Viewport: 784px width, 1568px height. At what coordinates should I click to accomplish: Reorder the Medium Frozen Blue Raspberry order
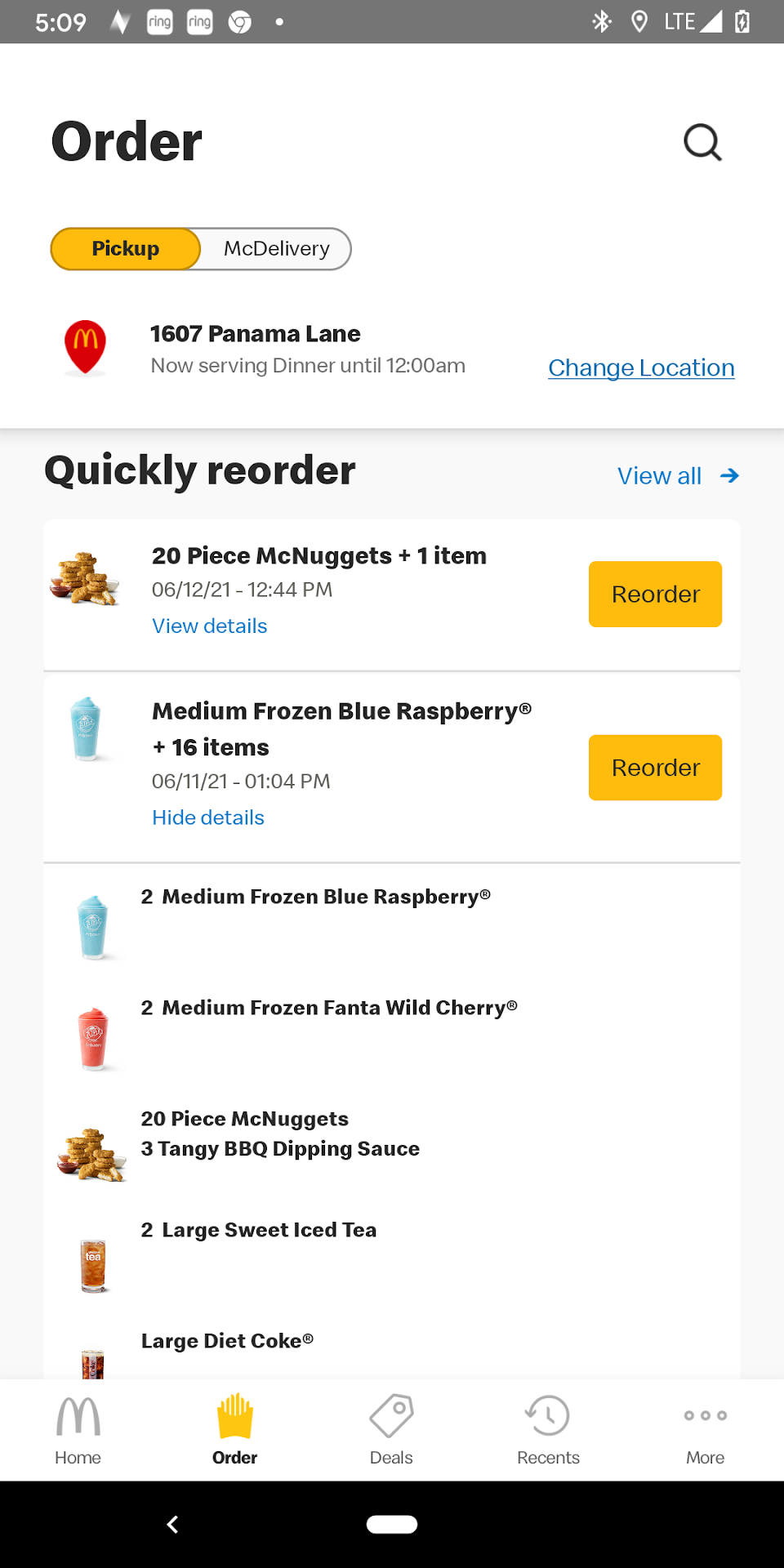click(655, 768)
